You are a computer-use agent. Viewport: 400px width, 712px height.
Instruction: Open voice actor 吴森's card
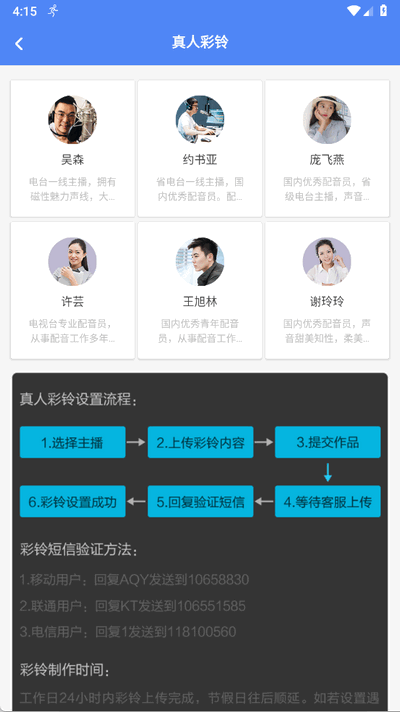(73, 148)
